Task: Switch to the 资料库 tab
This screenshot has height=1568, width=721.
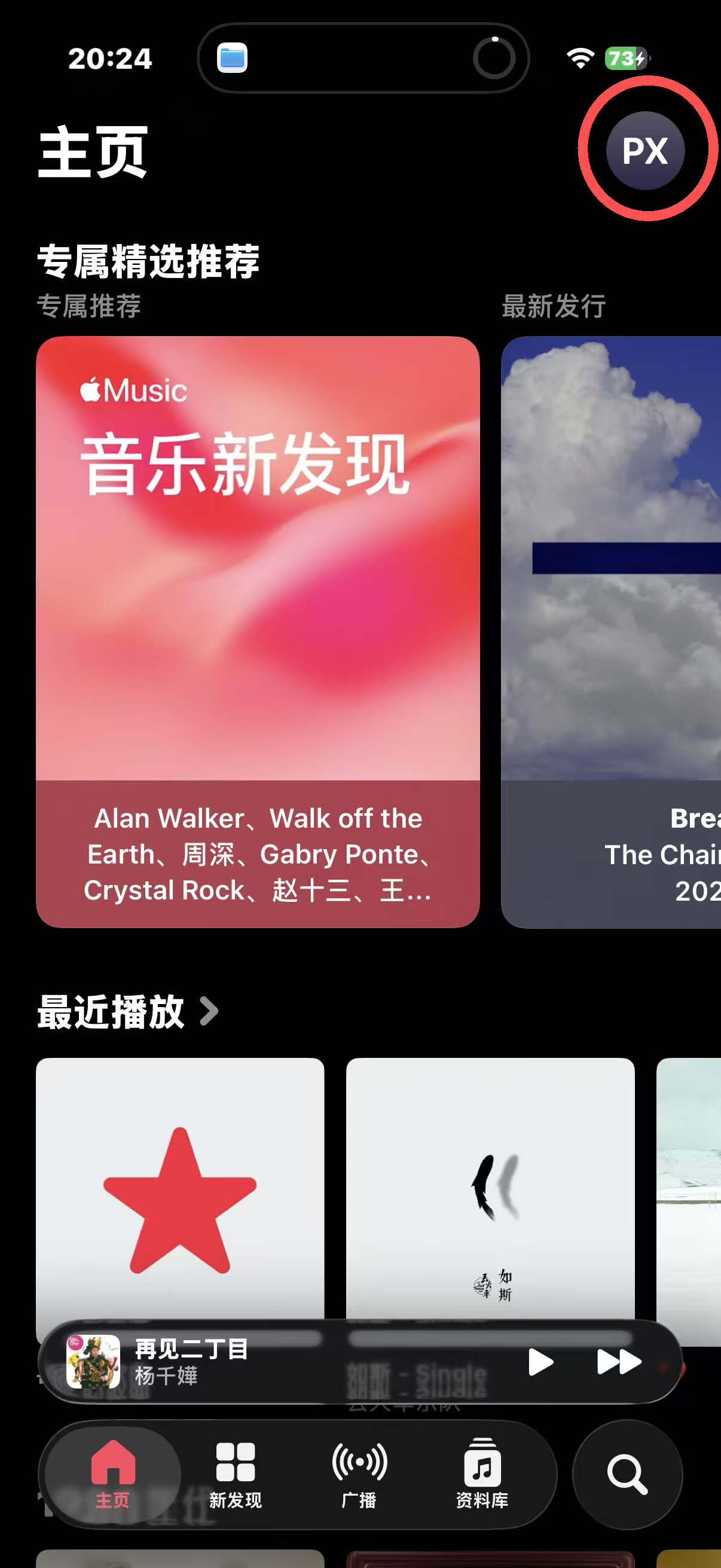Action: 482,1474
